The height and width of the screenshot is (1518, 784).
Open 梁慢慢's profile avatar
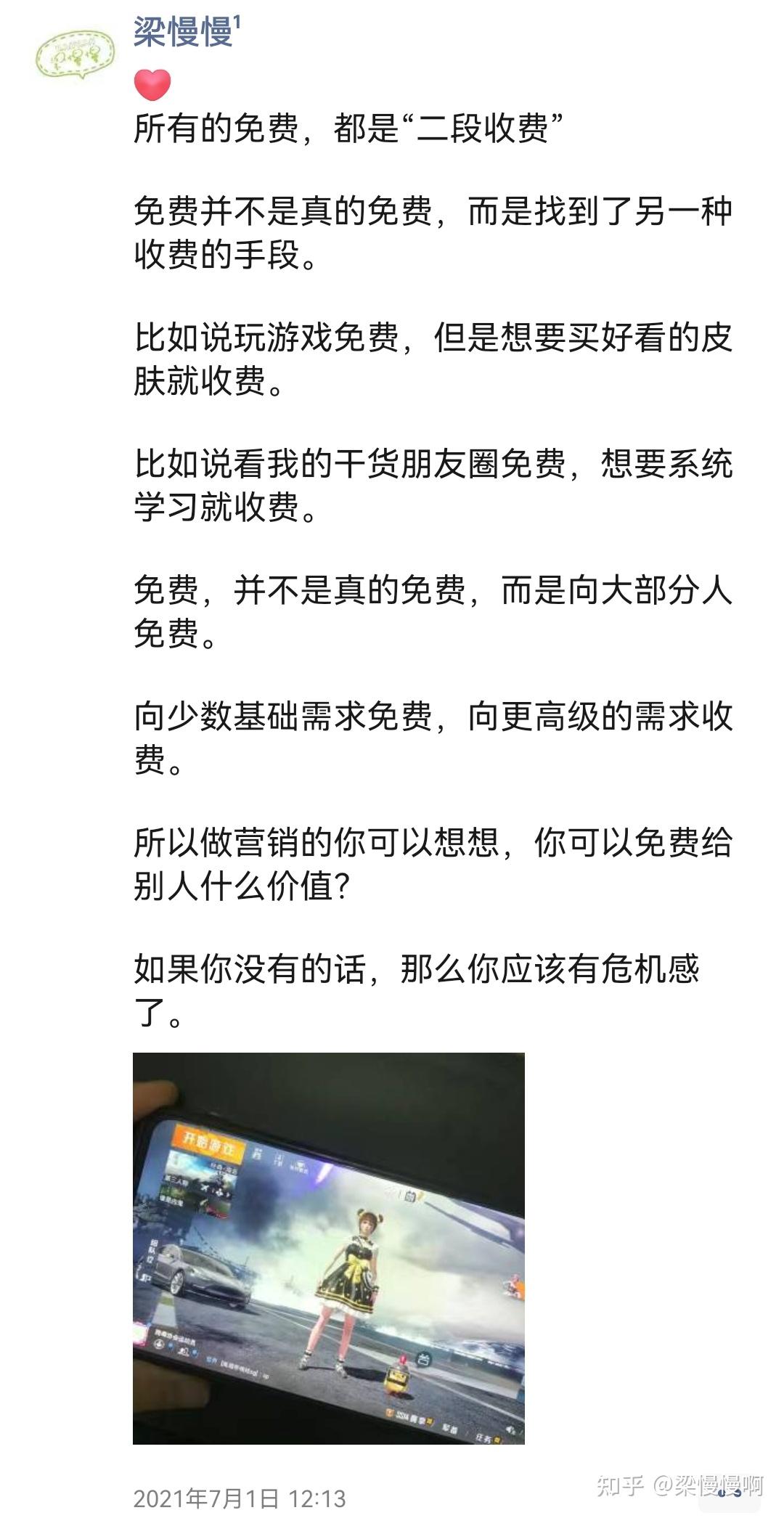click(75, 54)
